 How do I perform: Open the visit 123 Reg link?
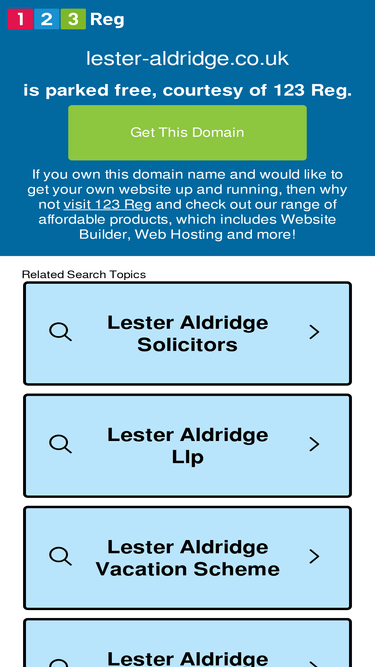click(x=108, y=205)
